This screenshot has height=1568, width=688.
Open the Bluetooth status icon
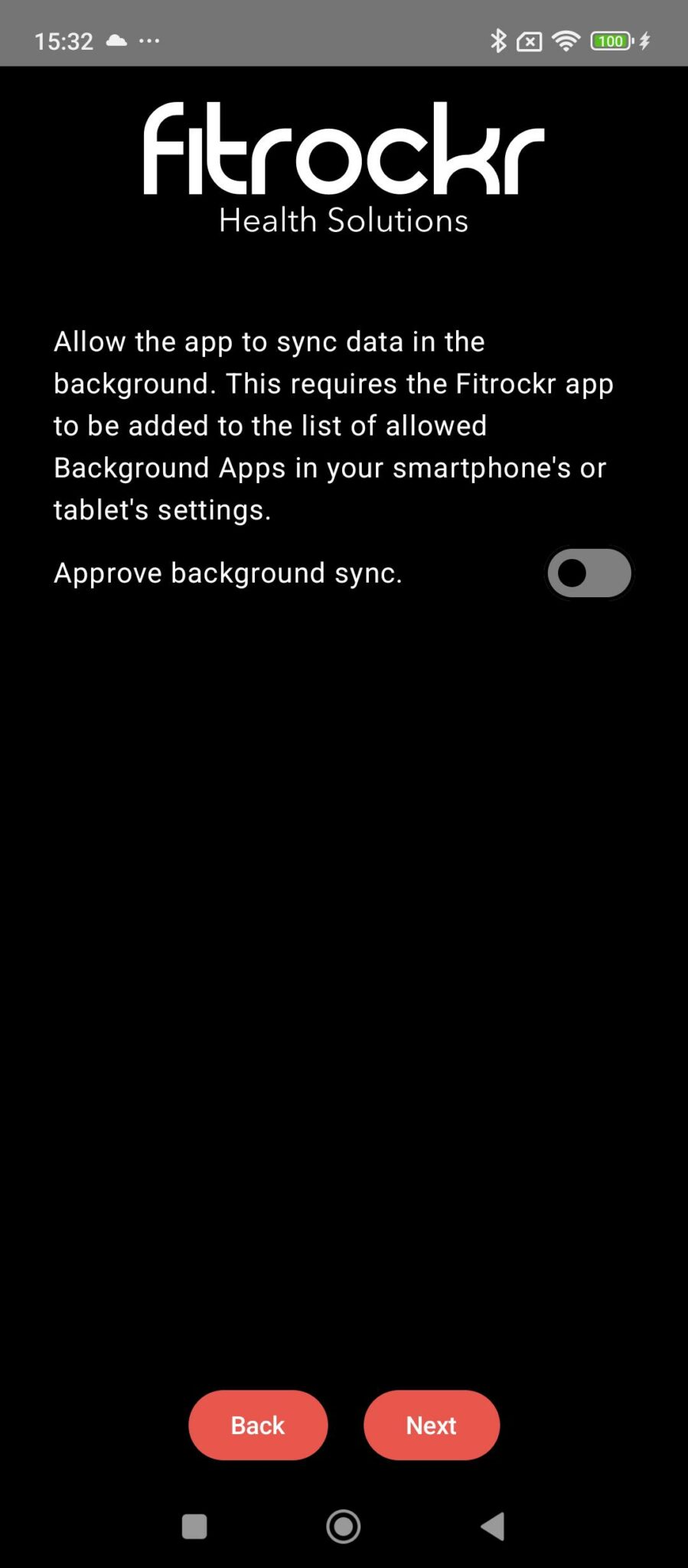click(x=500, y=41)
